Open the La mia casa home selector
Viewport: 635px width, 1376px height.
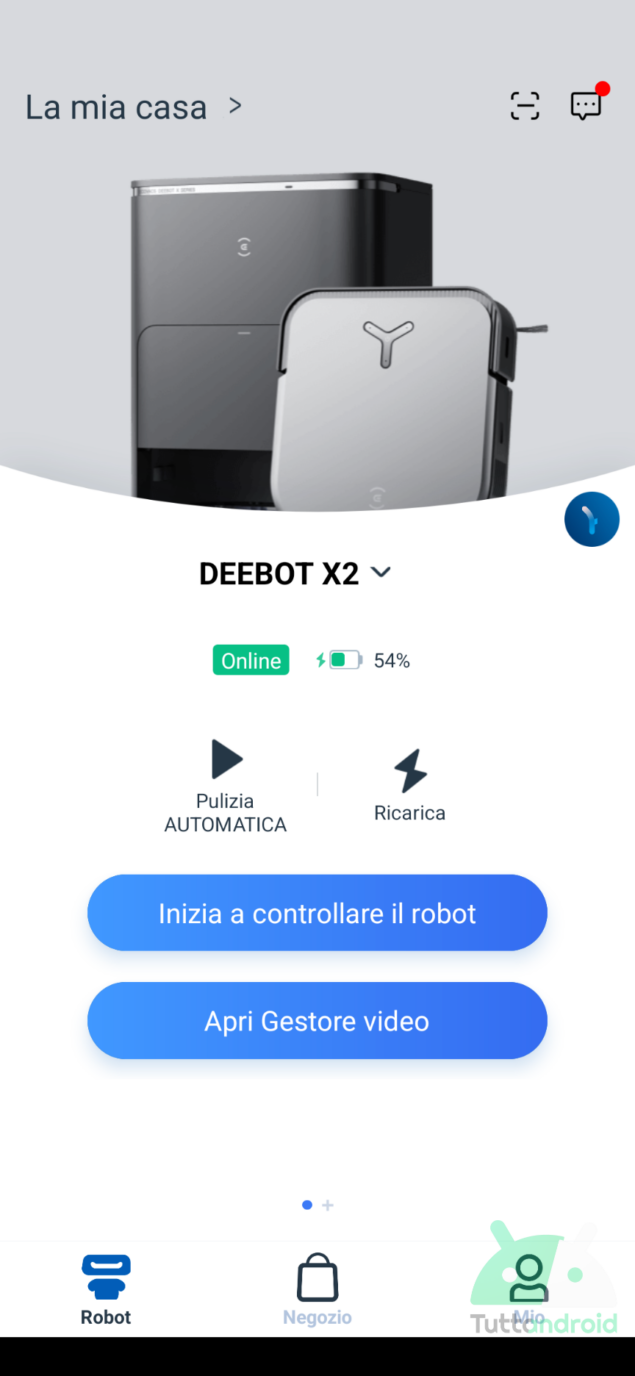(134, 107)
